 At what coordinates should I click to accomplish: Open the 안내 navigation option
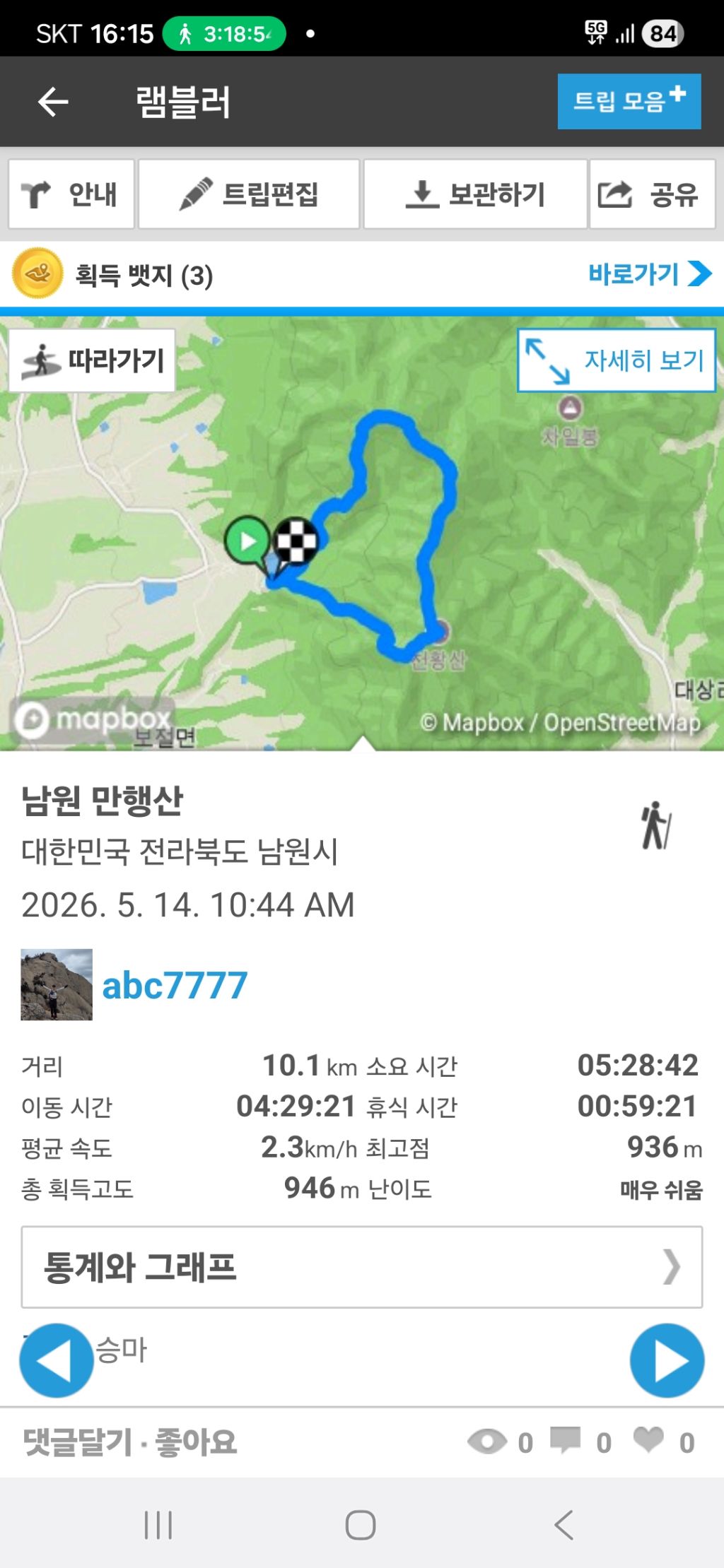click(x=71, y=194)
